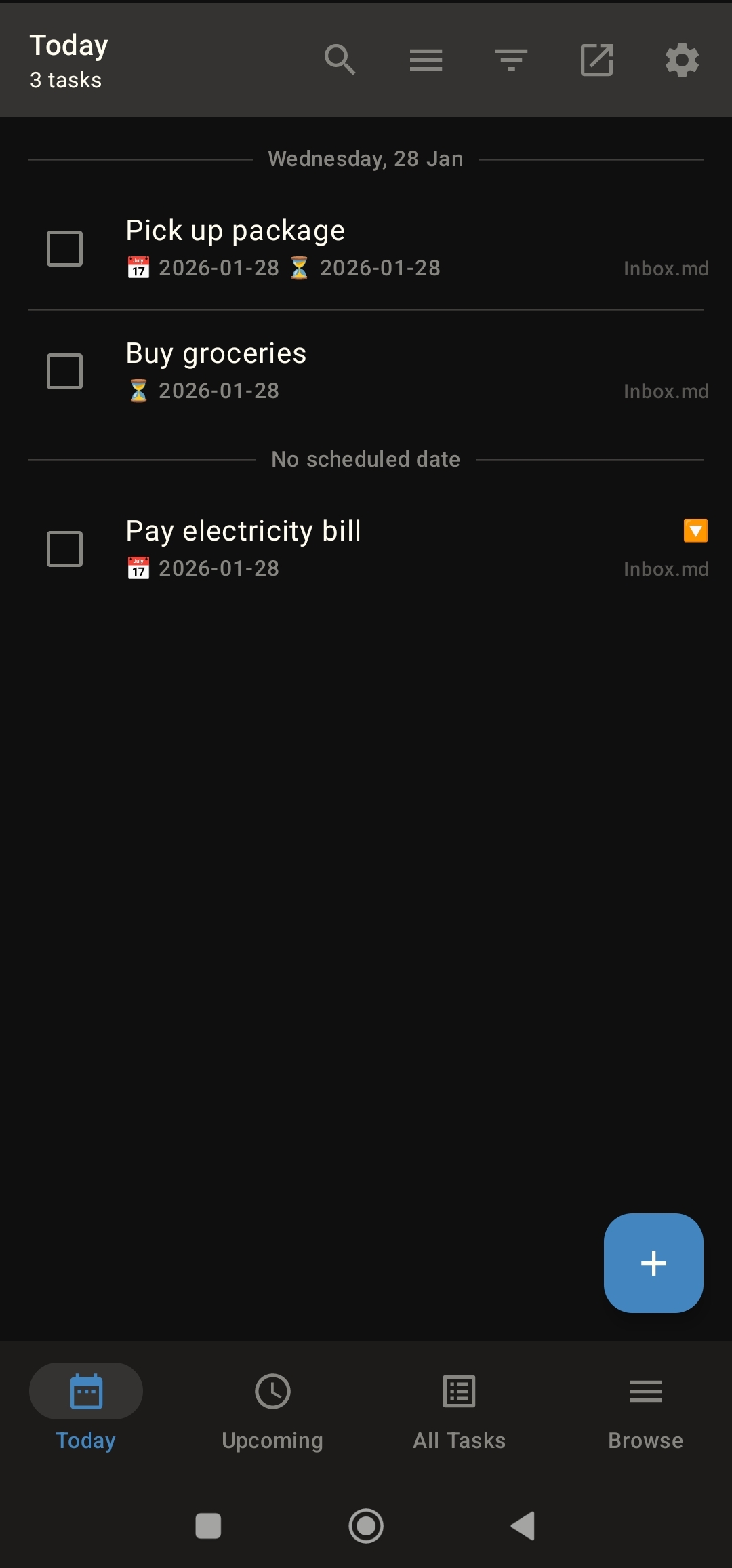Tap the open-in-external-app icon
This screenshot has width=732, height=1568.
(x=596, y=60)
